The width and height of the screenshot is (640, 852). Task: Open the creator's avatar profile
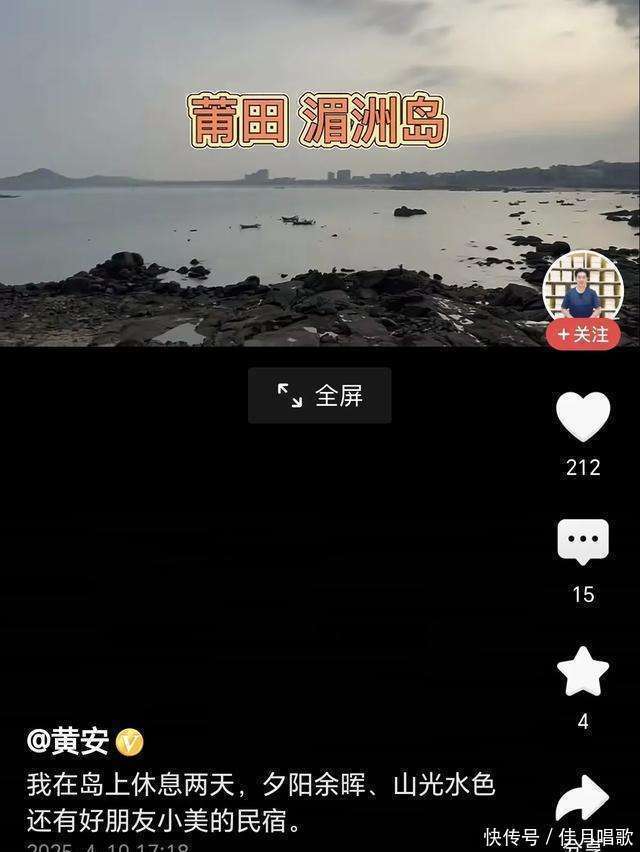coord(583,286)
